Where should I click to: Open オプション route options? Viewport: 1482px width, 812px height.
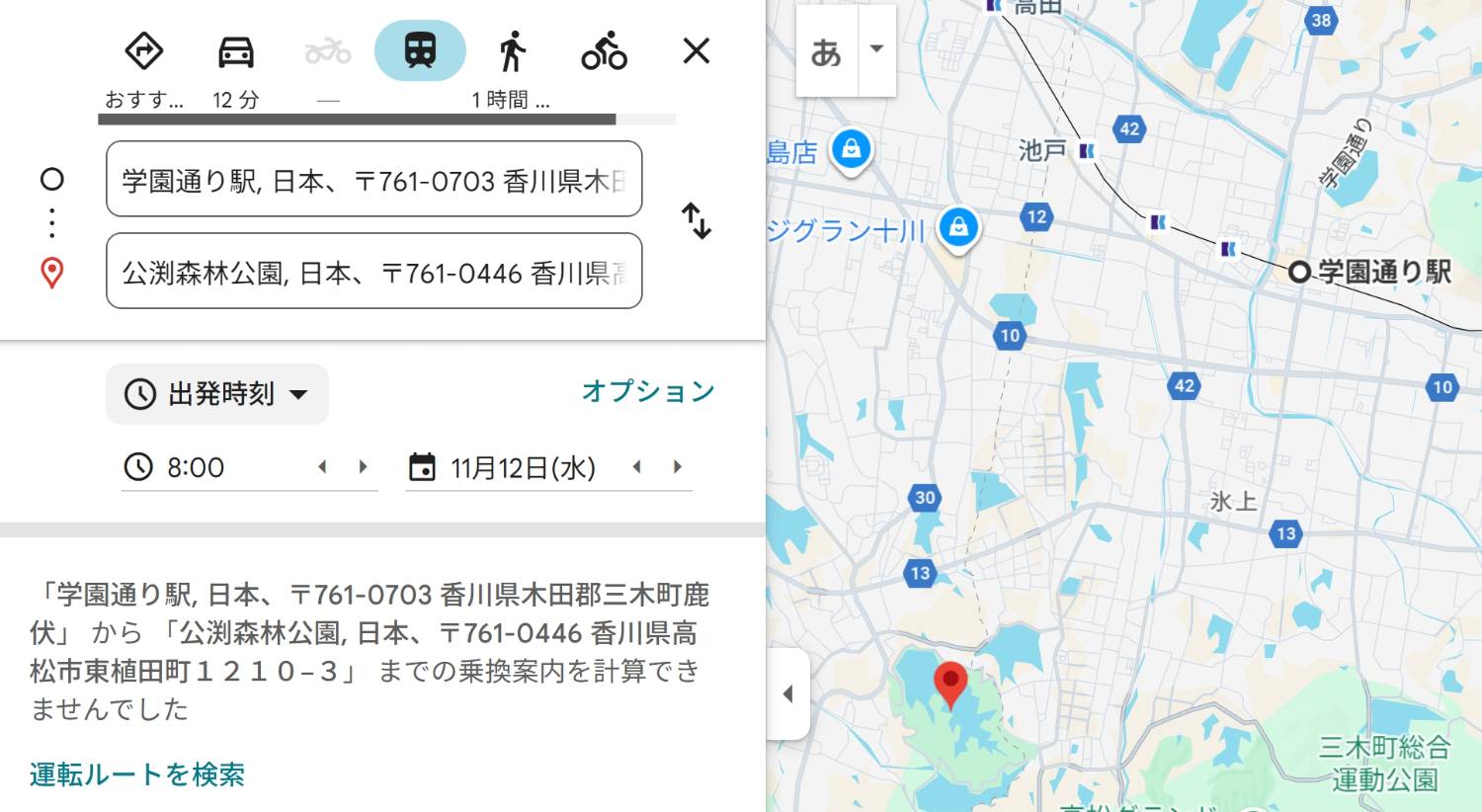pos(648,391)
